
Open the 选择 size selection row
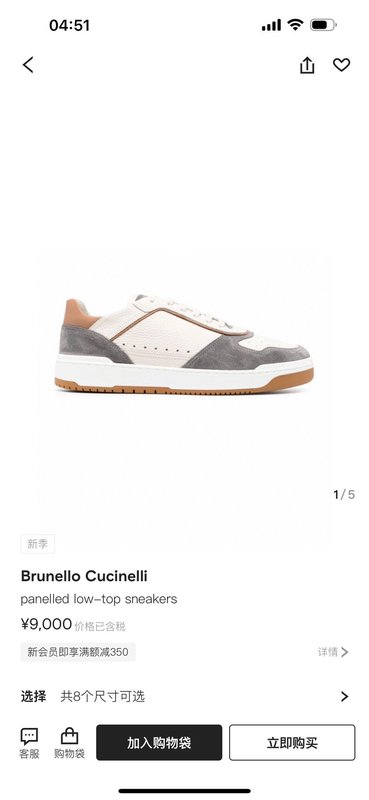[x=184, y=696]
